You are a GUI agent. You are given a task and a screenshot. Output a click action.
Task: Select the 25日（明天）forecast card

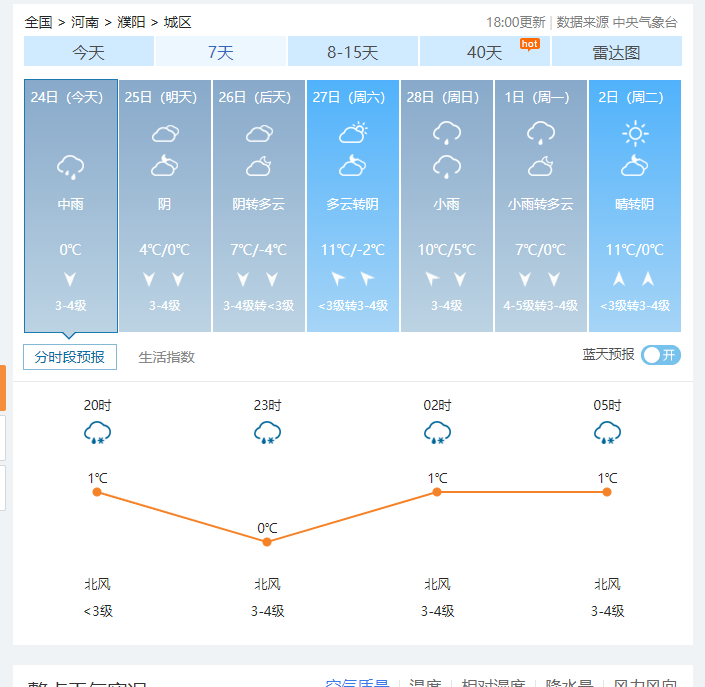164,205
